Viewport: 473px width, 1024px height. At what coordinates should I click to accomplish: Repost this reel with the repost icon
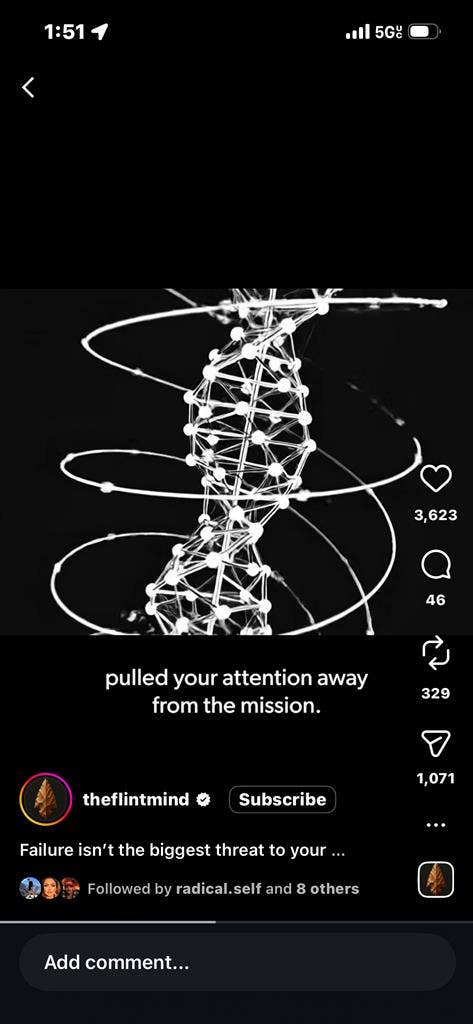[435, 653]
